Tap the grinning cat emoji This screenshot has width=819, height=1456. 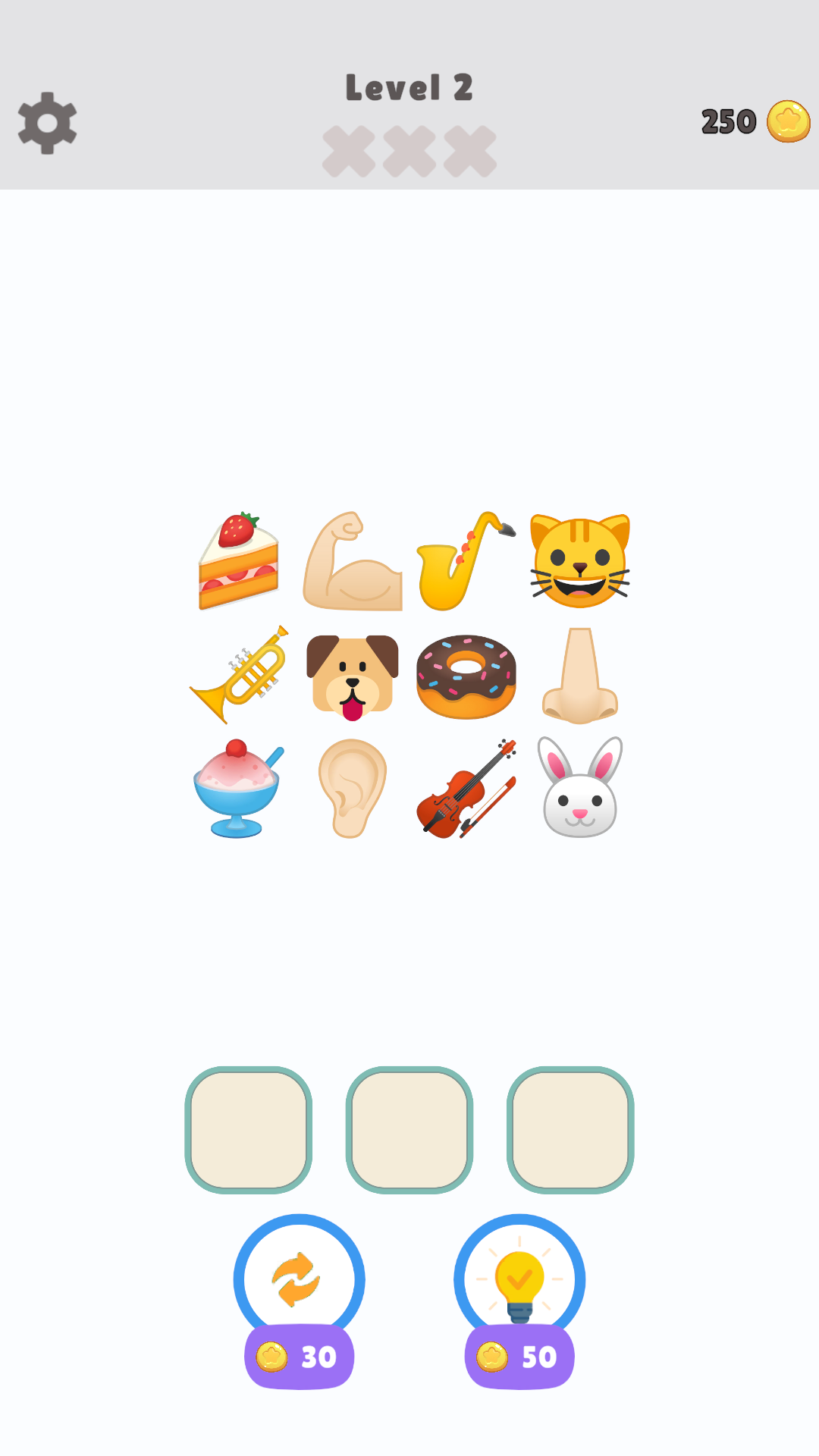[x=580, y=561]
